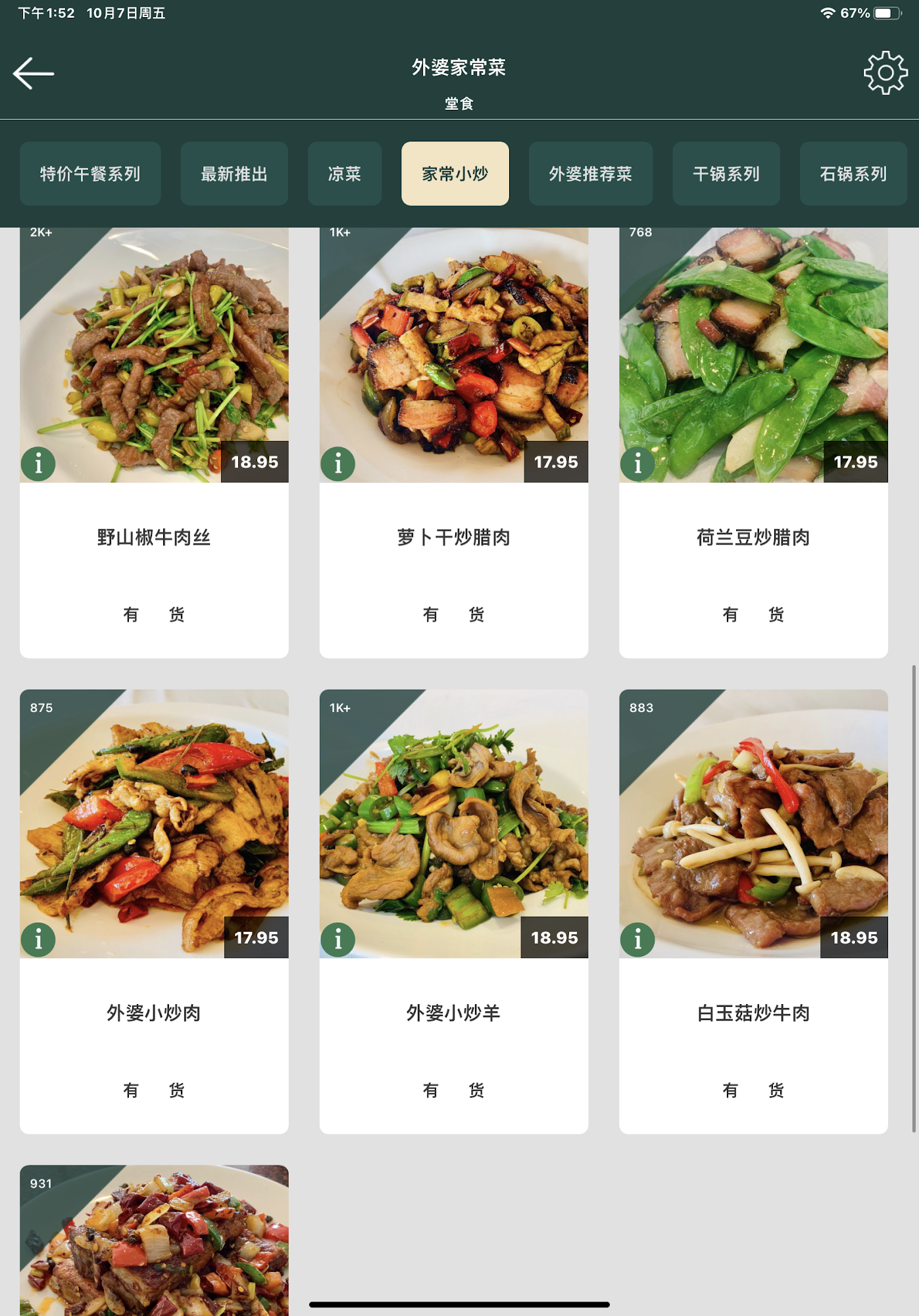This screenshot has height=1316, width=919.
Task: Open the 萝卜干炒腊肉 dish card
Action: point(453,536)
